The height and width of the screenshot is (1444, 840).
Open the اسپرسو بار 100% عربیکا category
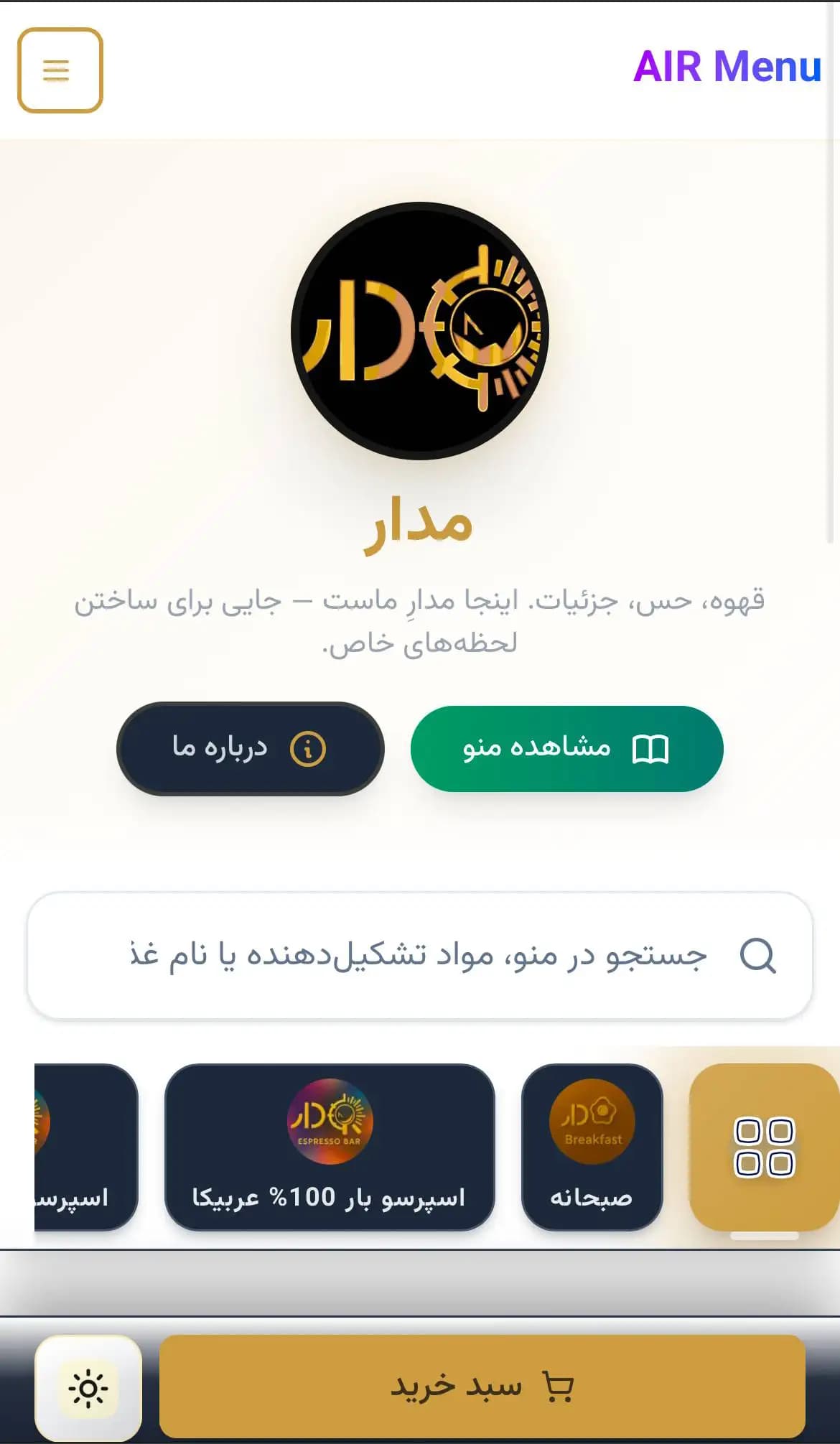[x=332, y=1149]
